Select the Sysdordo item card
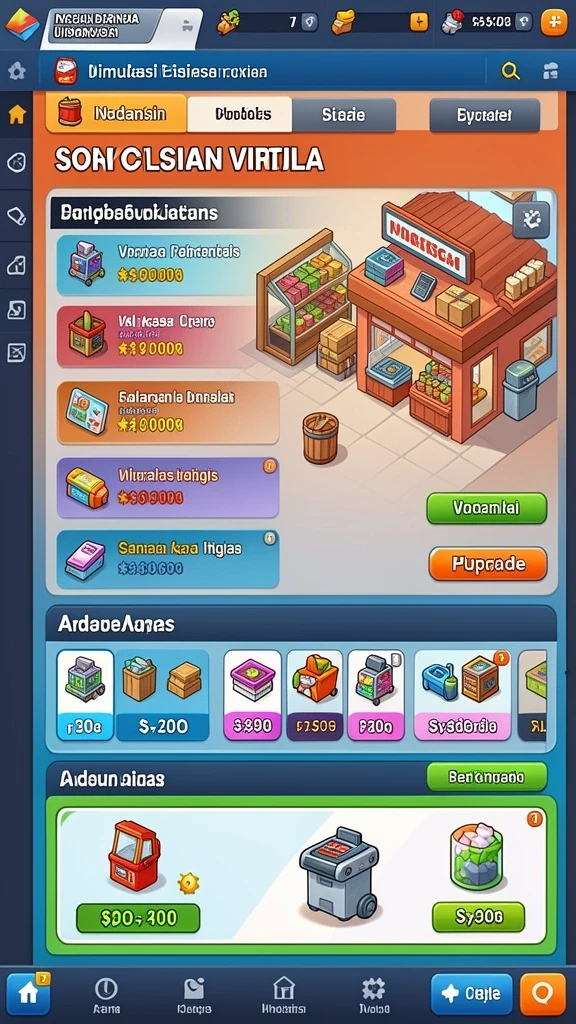Viewport: 576px width, 1024px height. pos(462,694)
